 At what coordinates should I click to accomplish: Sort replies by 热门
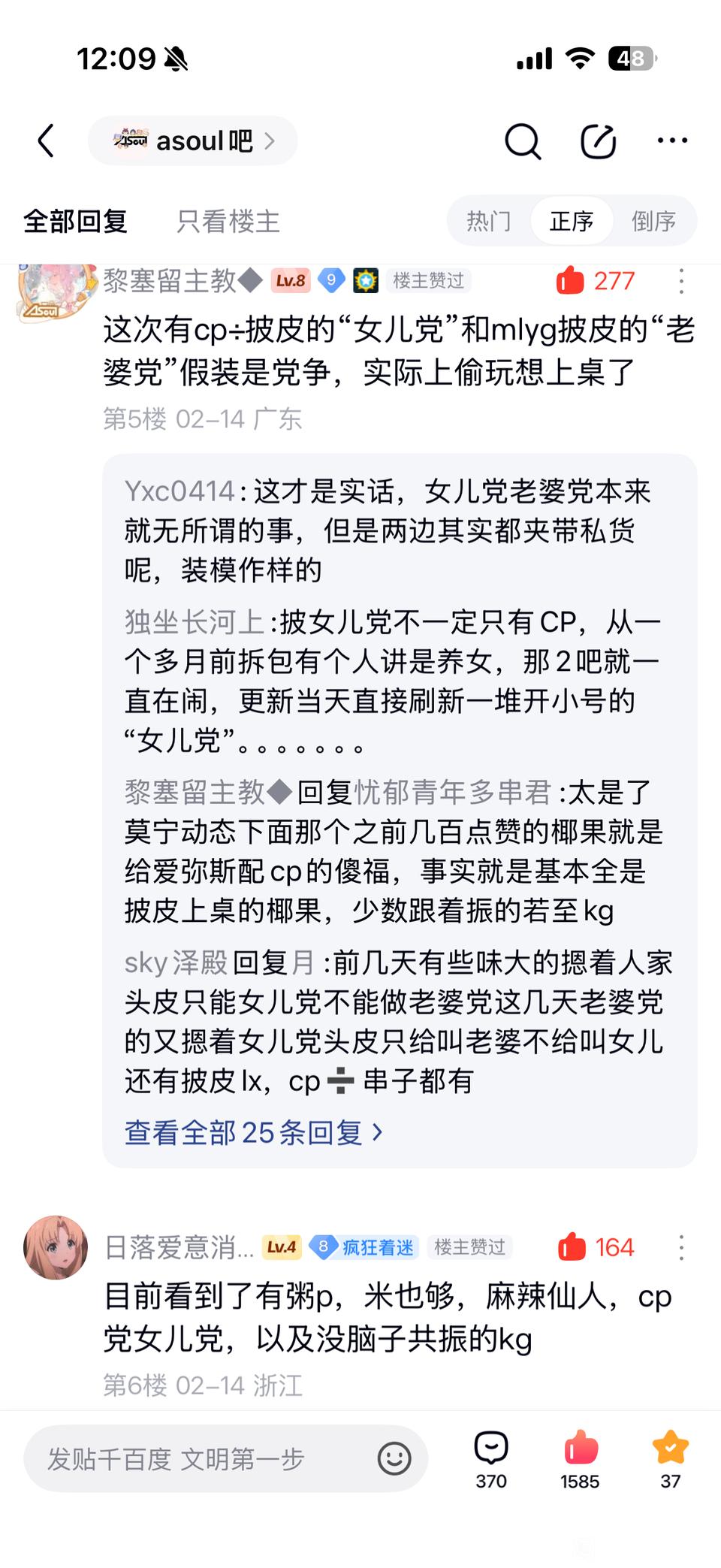pos(489,221)
